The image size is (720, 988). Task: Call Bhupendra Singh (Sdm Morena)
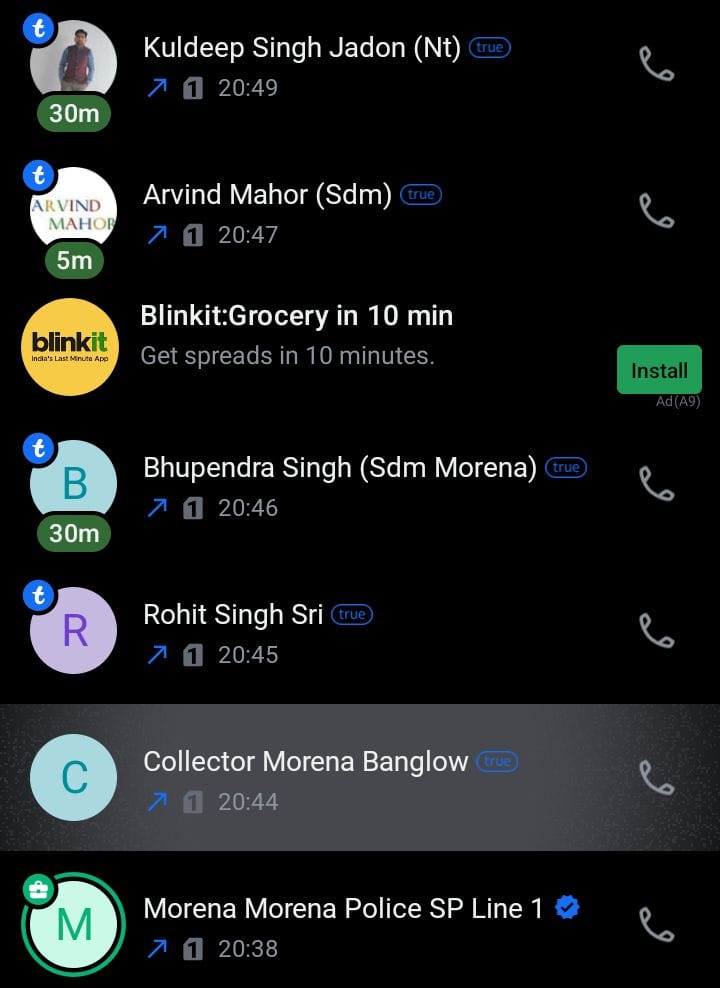656,485
